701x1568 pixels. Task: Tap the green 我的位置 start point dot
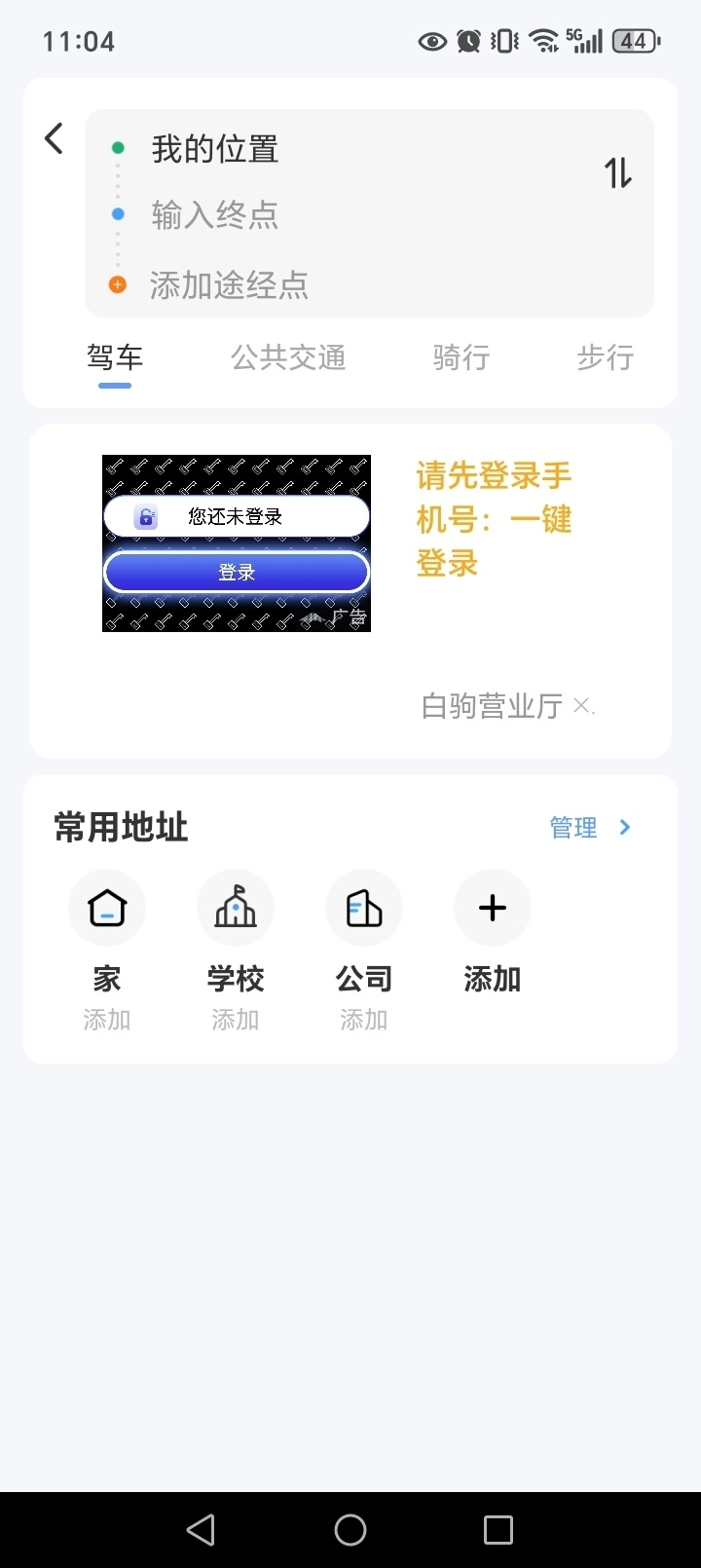118,146
